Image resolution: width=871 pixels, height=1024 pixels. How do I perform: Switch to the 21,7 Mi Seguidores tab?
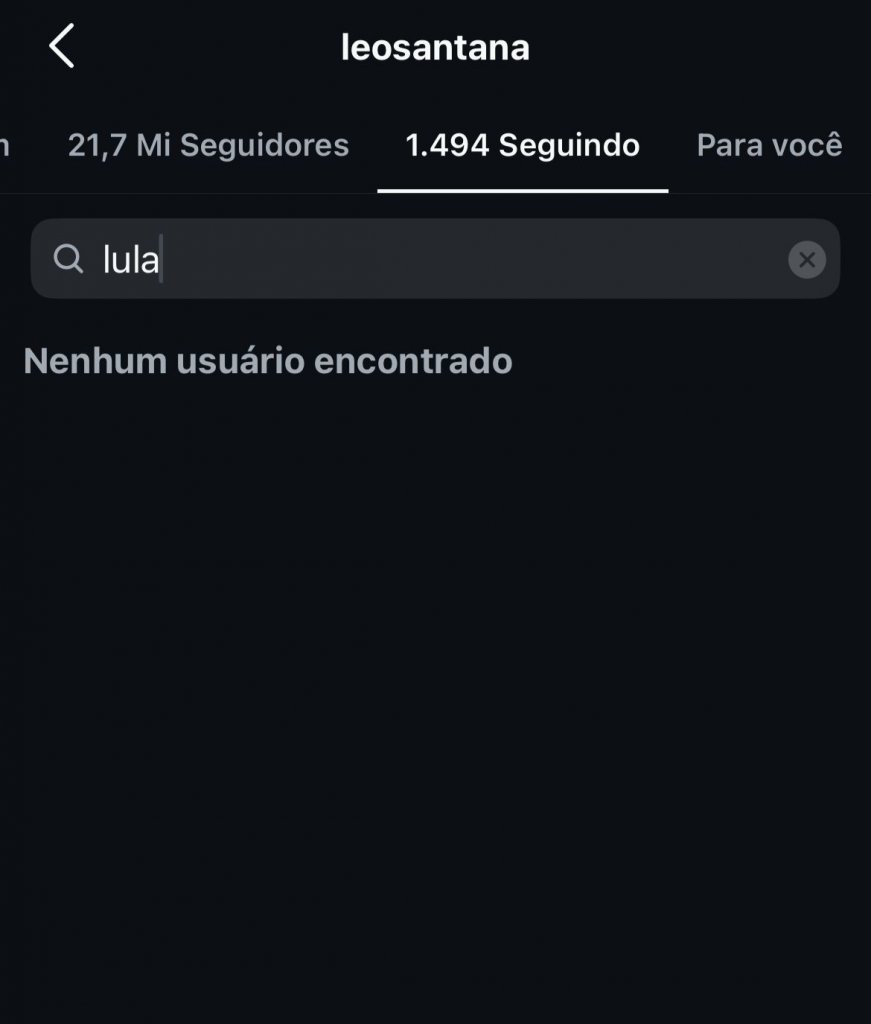pyautogui.click(x=208, y=145)
